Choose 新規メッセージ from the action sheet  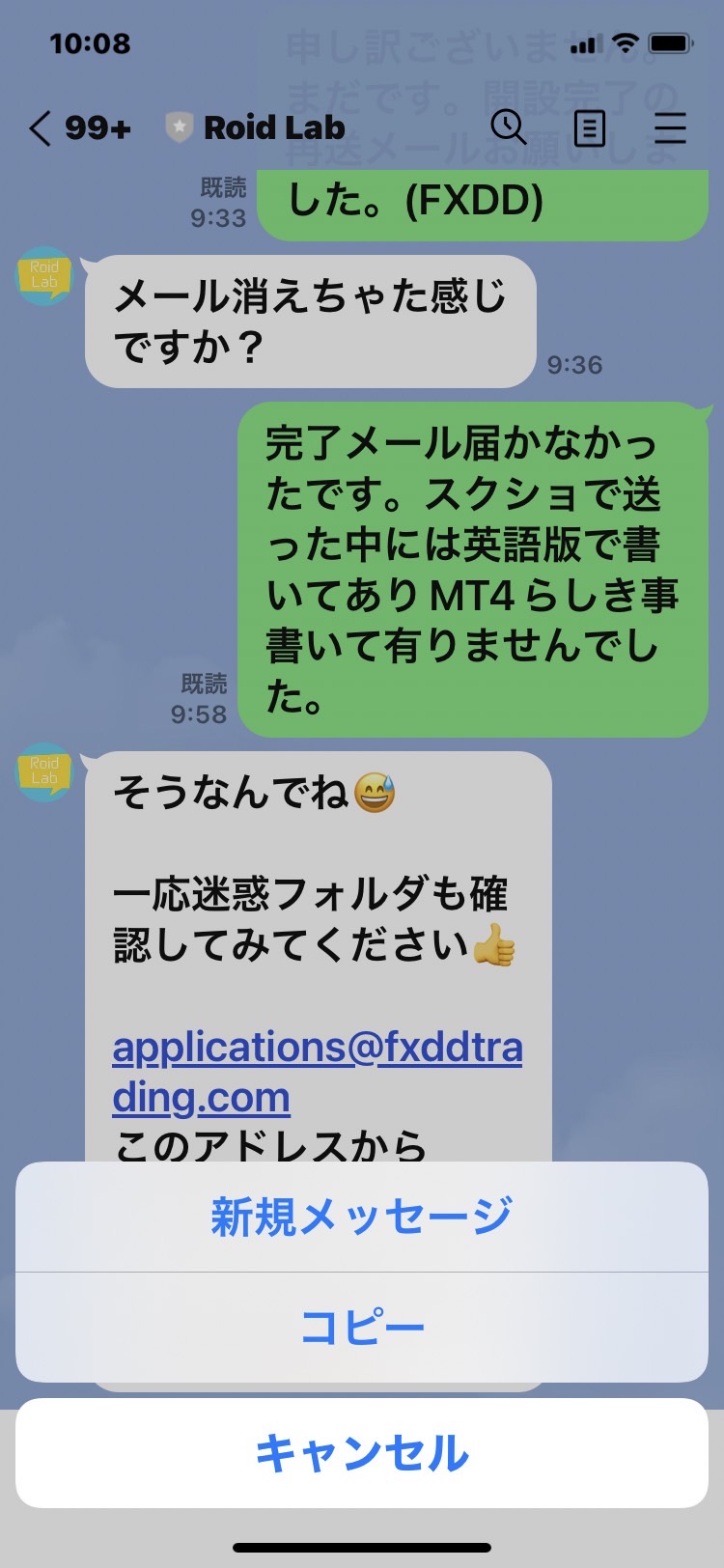[362, 1217]
